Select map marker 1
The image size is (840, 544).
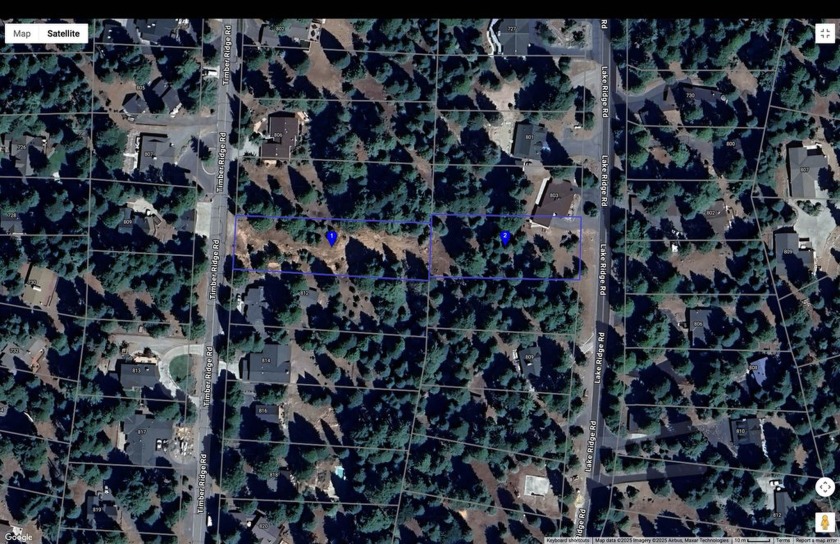pyautogui.click(x=332, y=238)
